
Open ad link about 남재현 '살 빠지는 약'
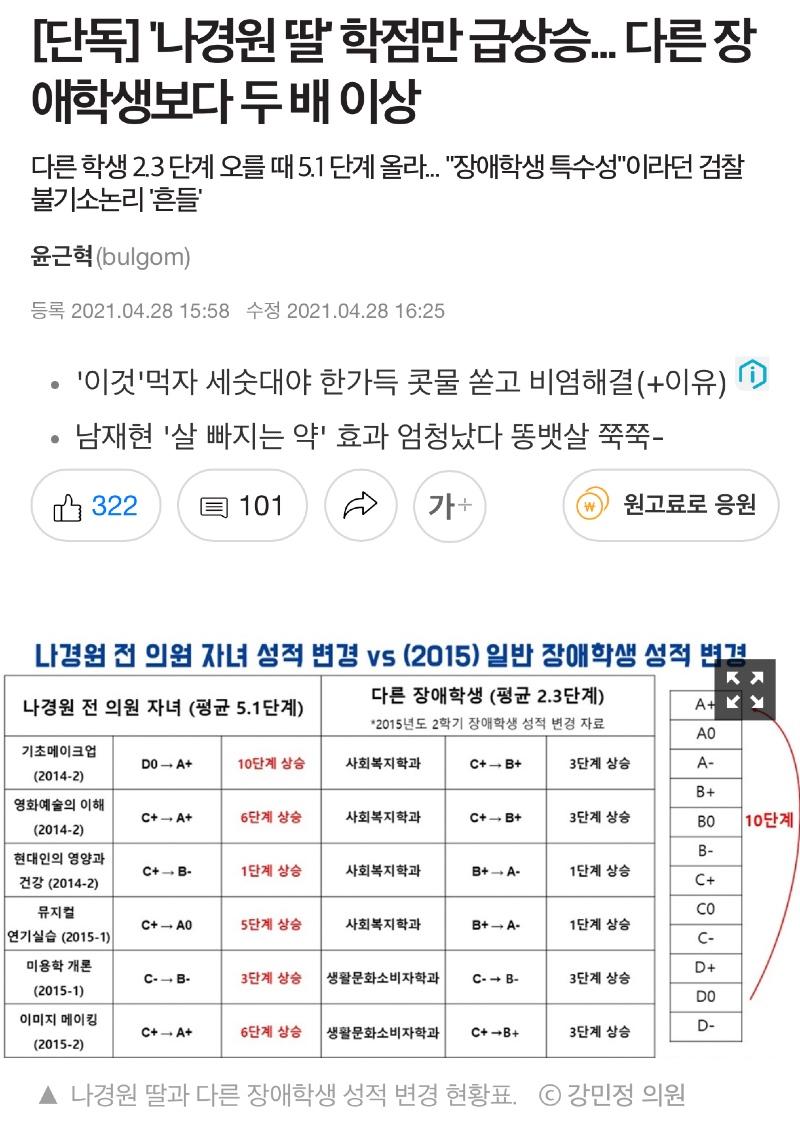tap(370, 437)
